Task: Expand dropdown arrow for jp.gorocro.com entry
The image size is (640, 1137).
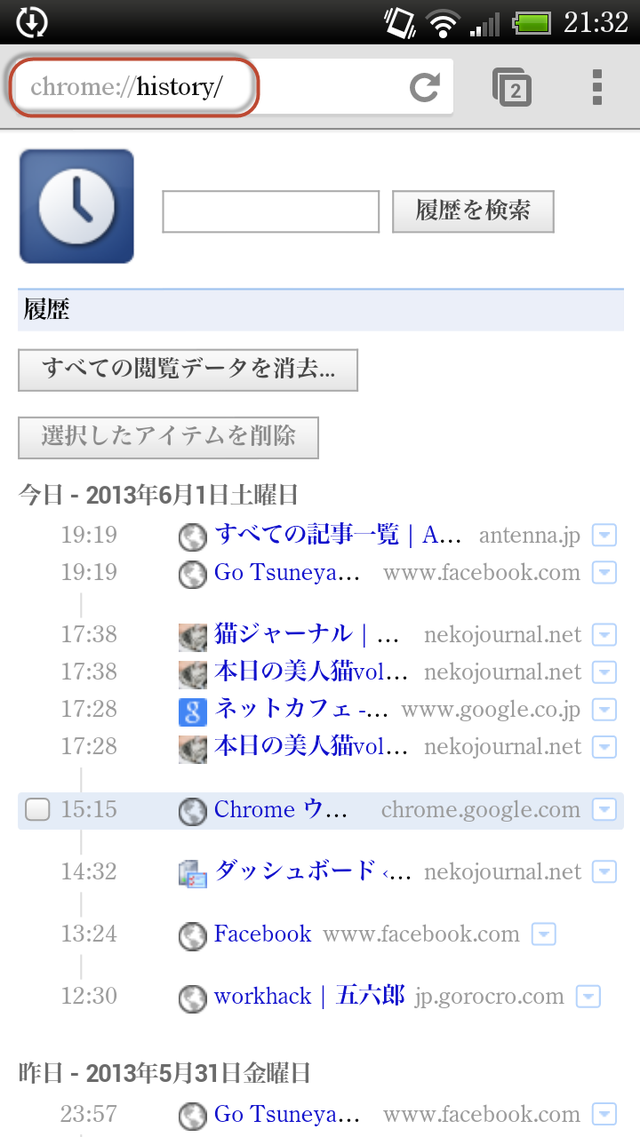Action: (x=589, y=997)
